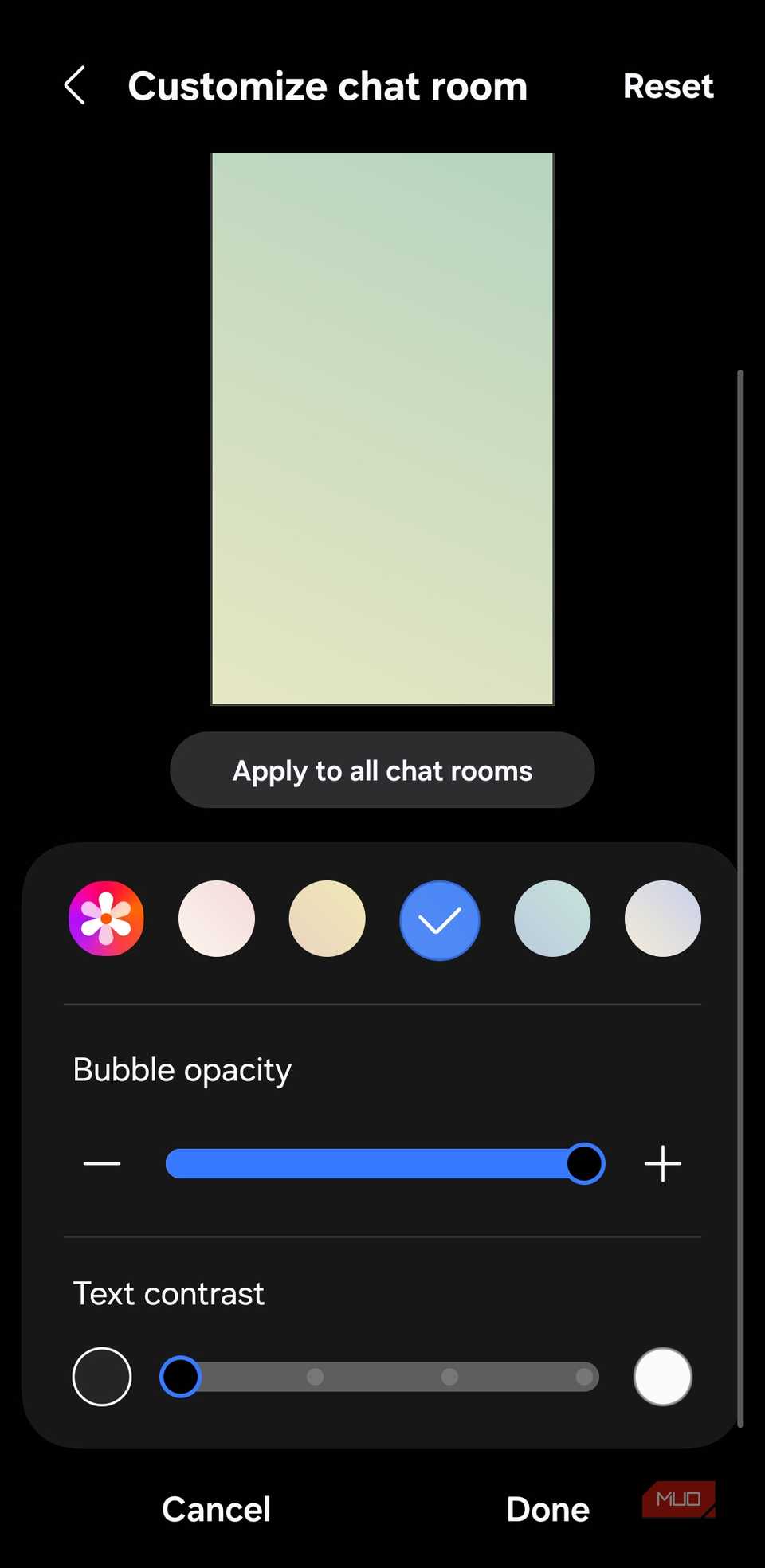Tap the MUO watermark logo
765x1568 pixels.
click(x=677, y=1499)
